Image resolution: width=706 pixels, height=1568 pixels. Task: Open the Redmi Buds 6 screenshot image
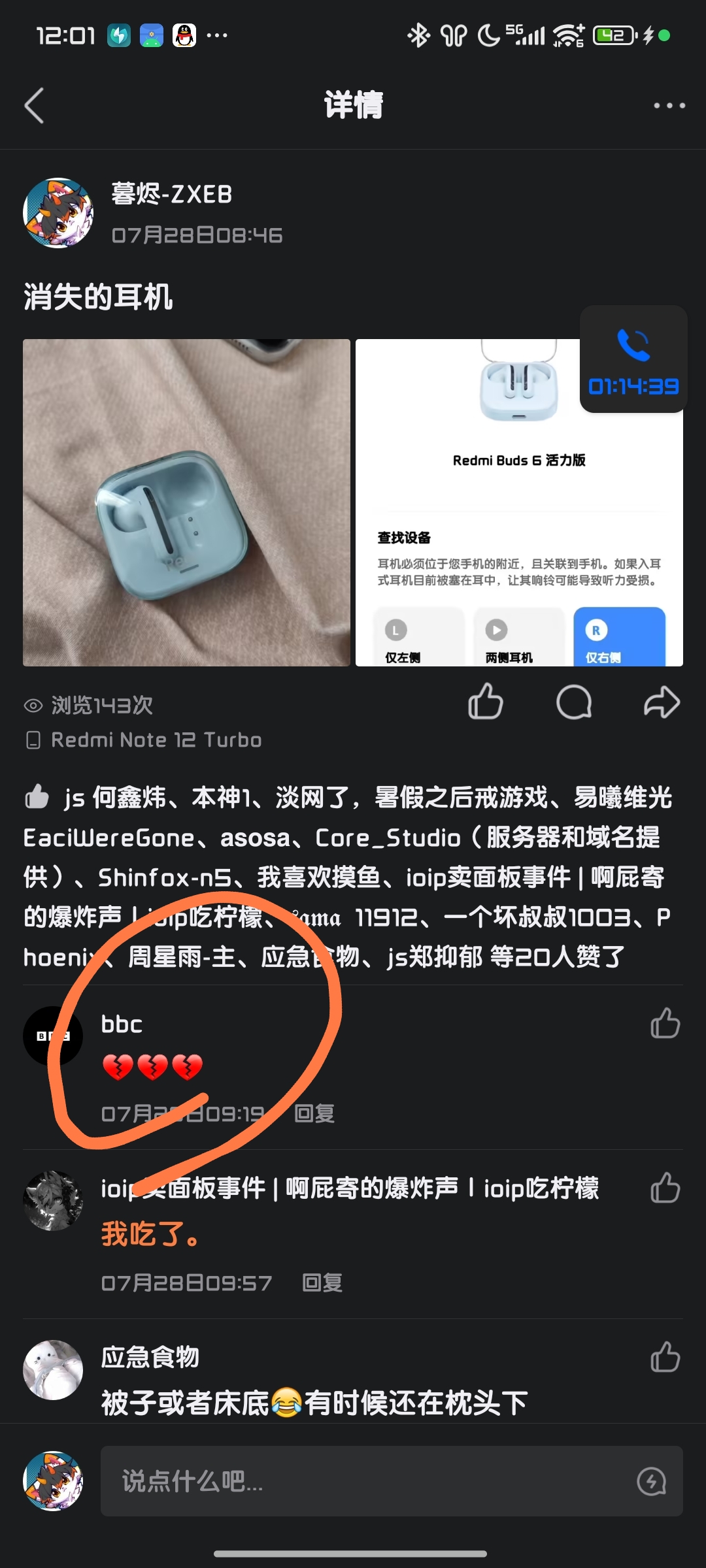[519, 502]
